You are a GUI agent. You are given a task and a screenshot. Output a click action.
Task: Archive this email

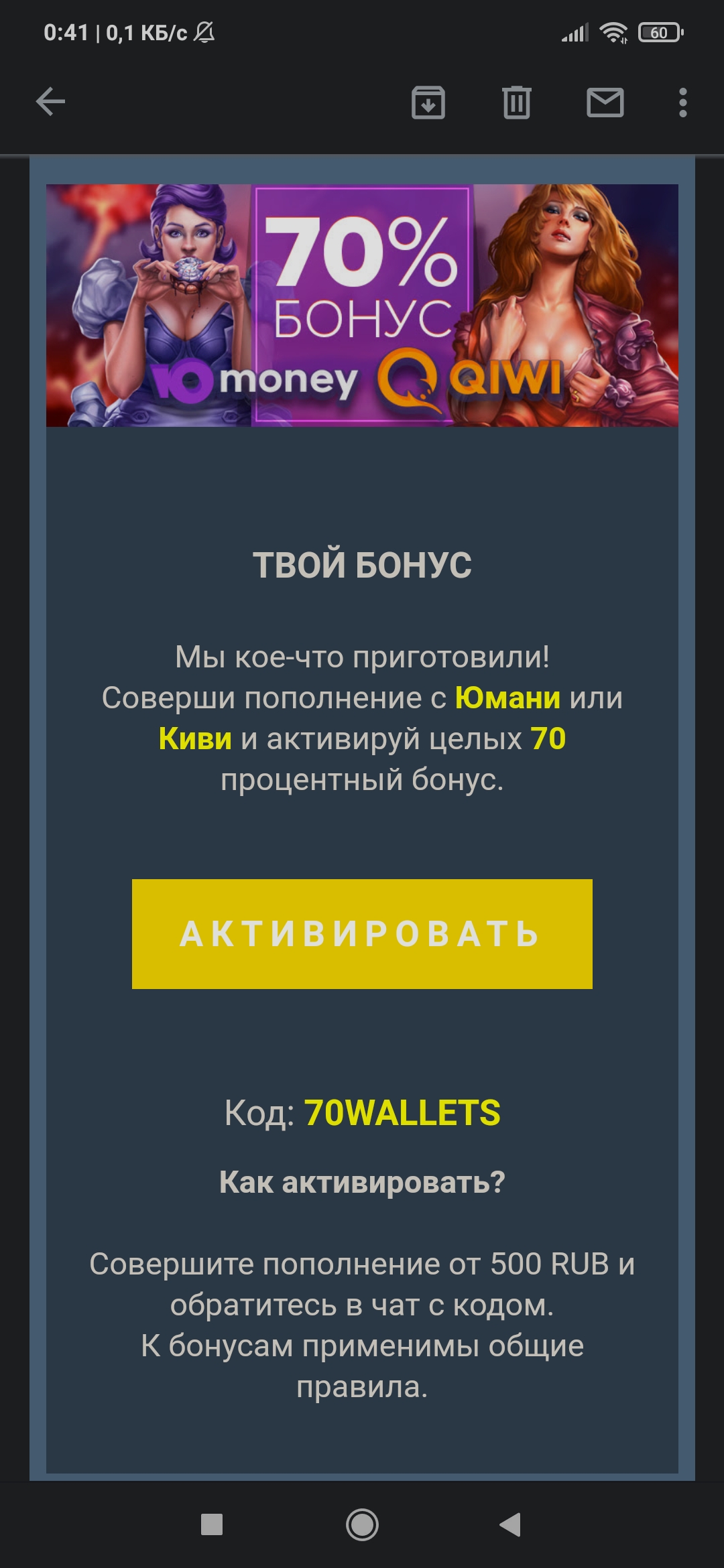pos(428,103)
